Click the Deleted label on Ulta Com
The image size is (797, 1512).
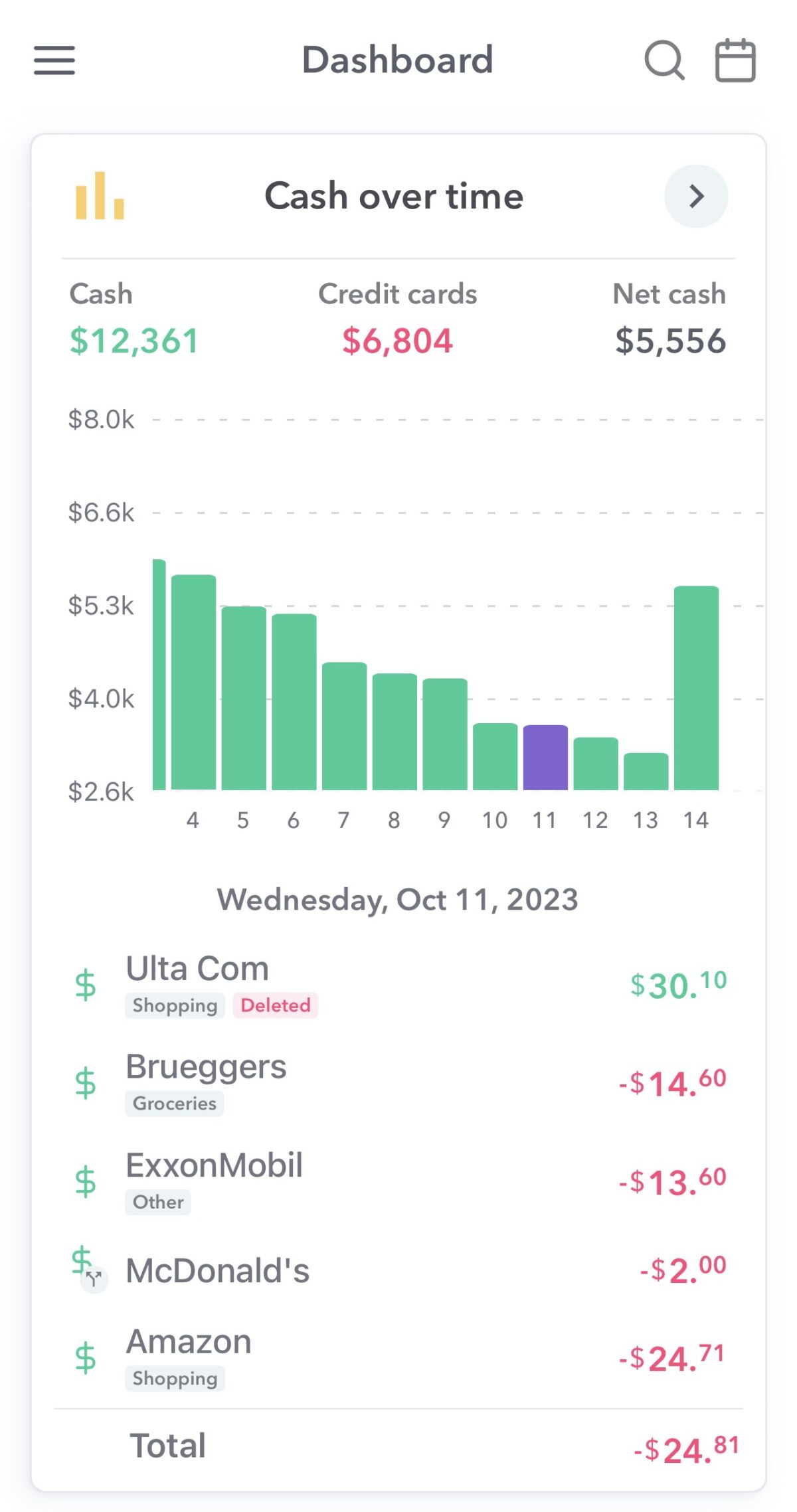point(276,1005)
